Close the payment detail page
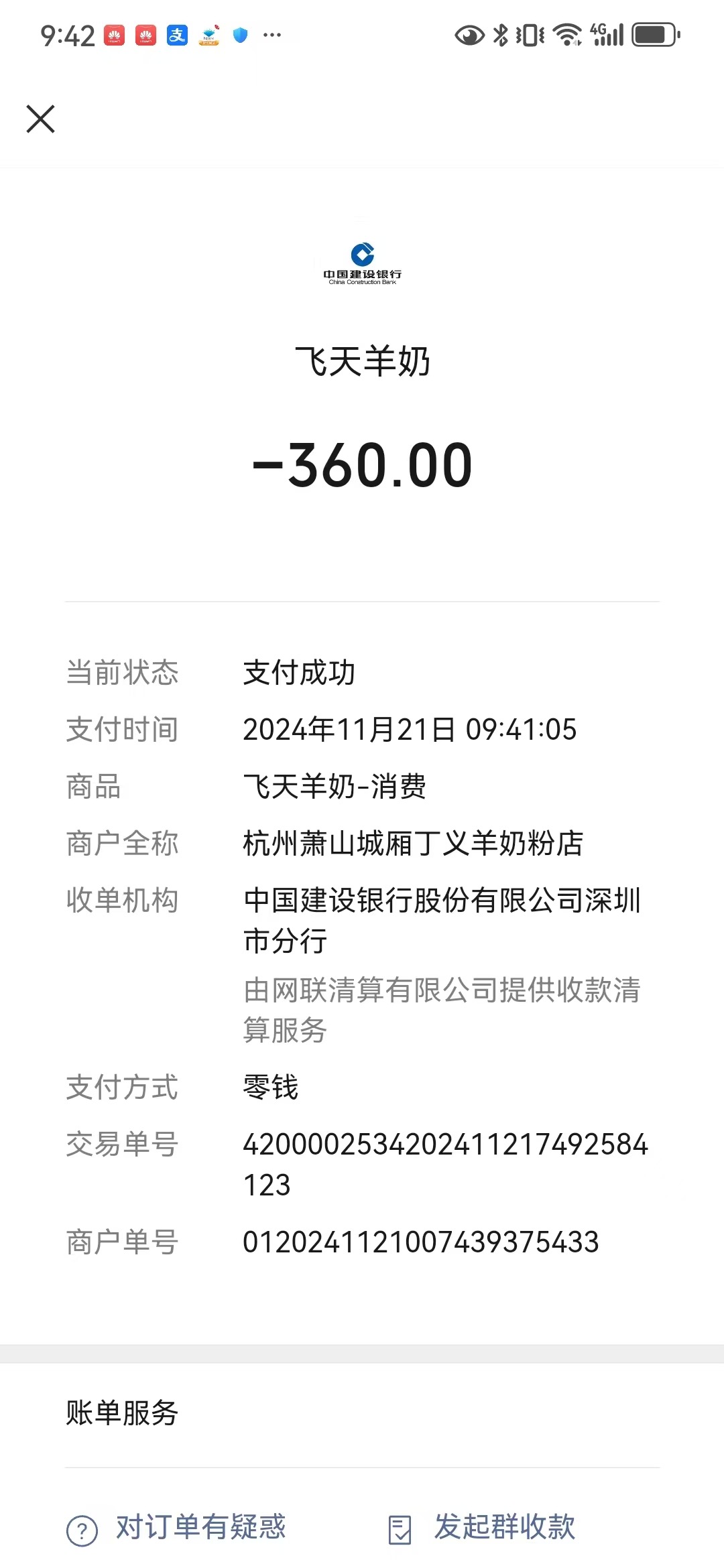The image size is (724, 1568). point(40,119)
